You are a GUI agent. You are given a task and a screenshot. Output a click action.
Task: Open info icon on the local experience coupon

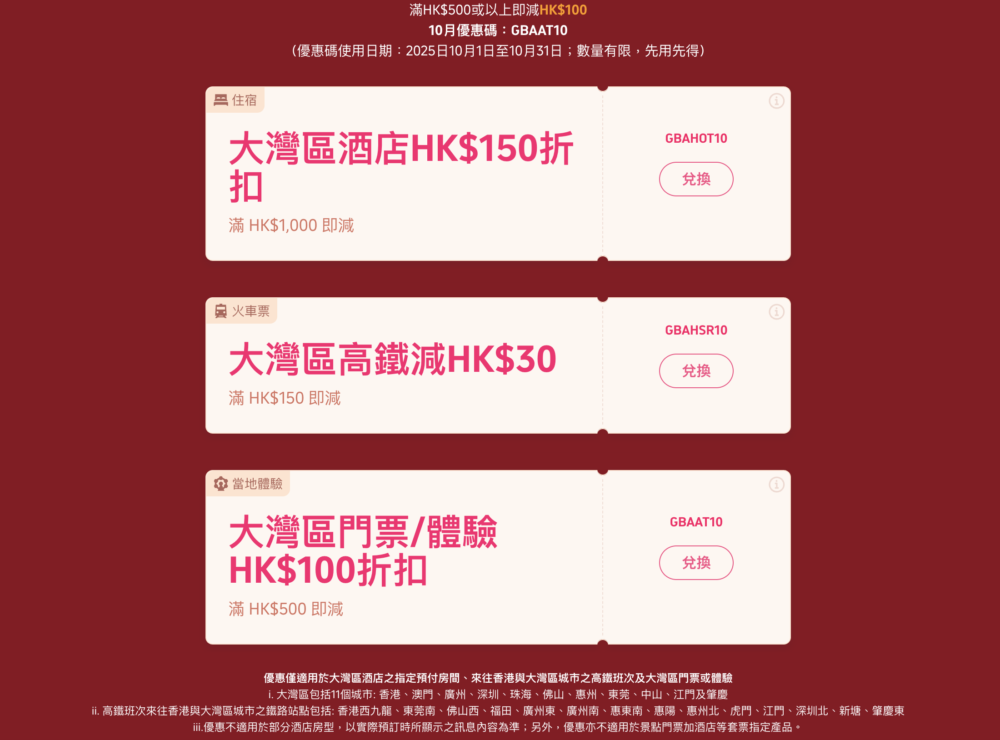pos(776,485)
